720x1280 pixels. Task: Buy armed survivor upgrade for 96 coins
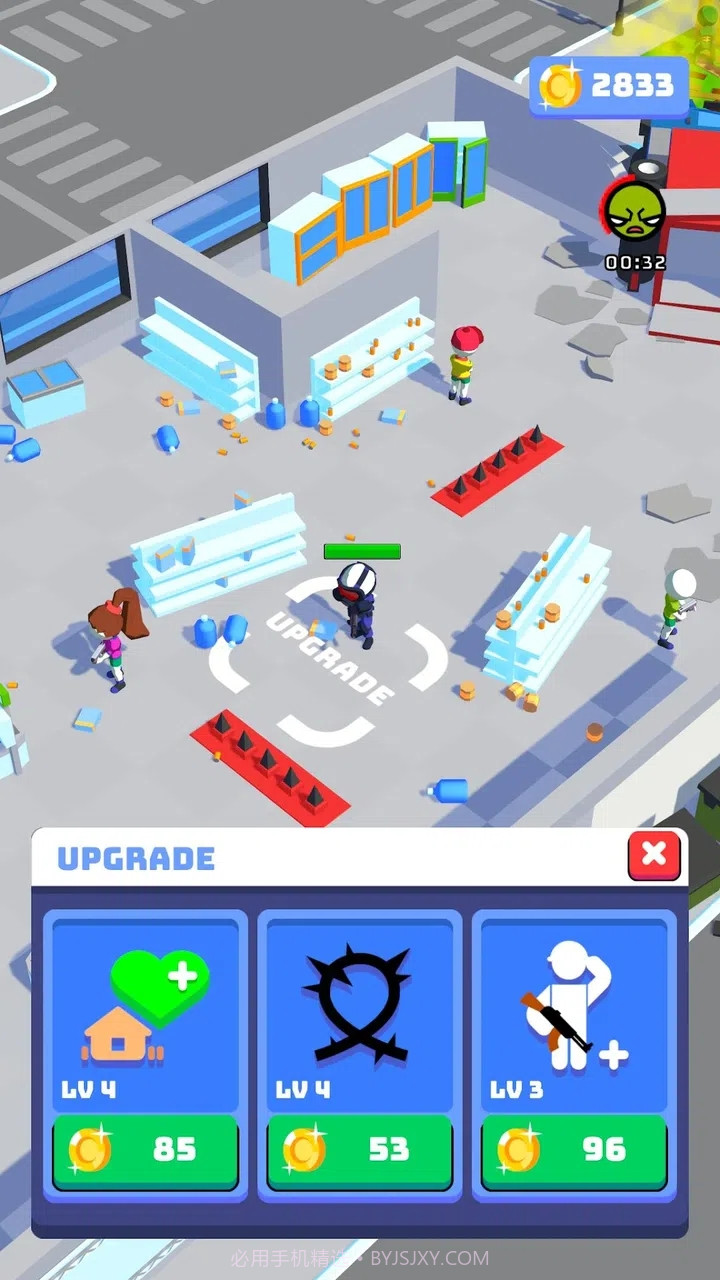coord(574,1150)
